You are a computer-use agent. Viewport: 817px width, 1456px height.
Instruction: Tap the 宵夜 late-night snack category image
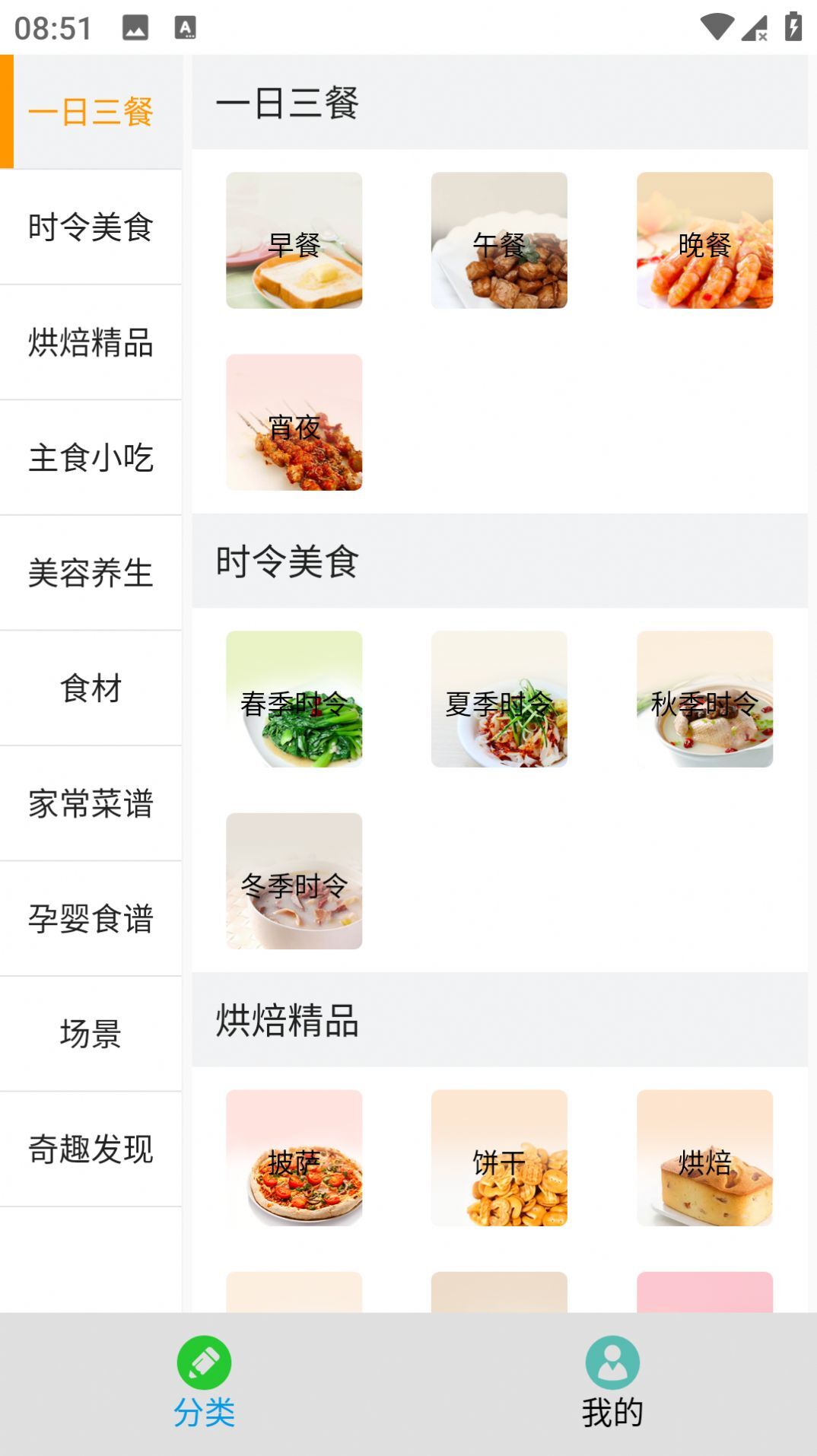[295, 423]
